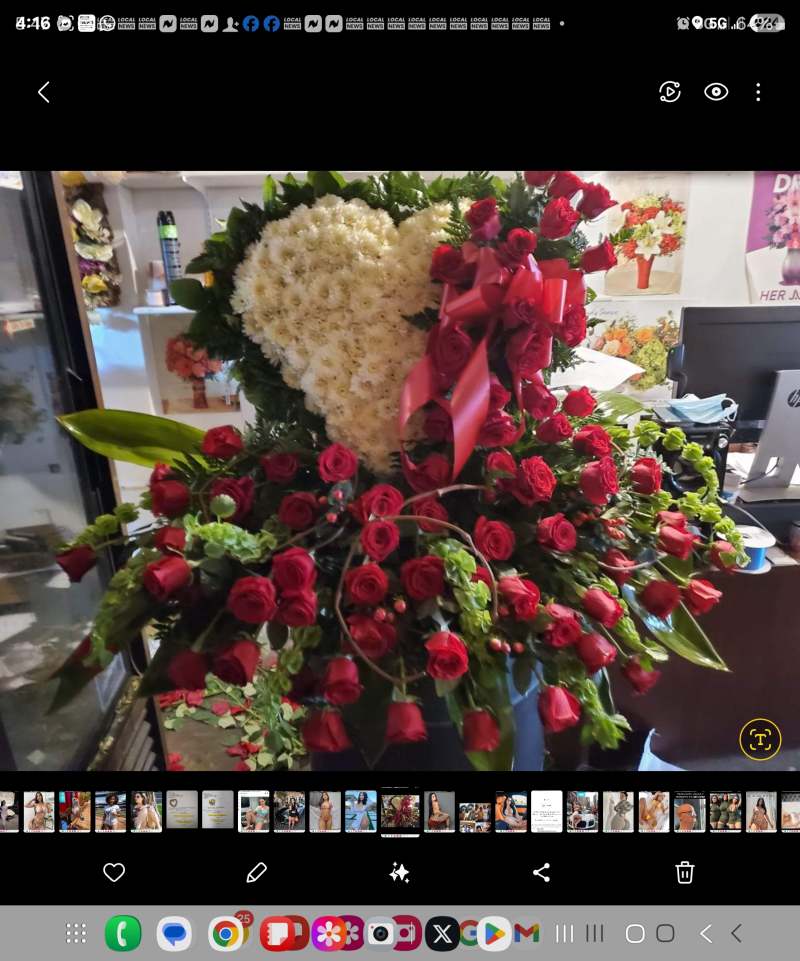This screenshot has height=961, width=800.
Task: Open the app drawer grid
Action: click(x=76, y=934)
